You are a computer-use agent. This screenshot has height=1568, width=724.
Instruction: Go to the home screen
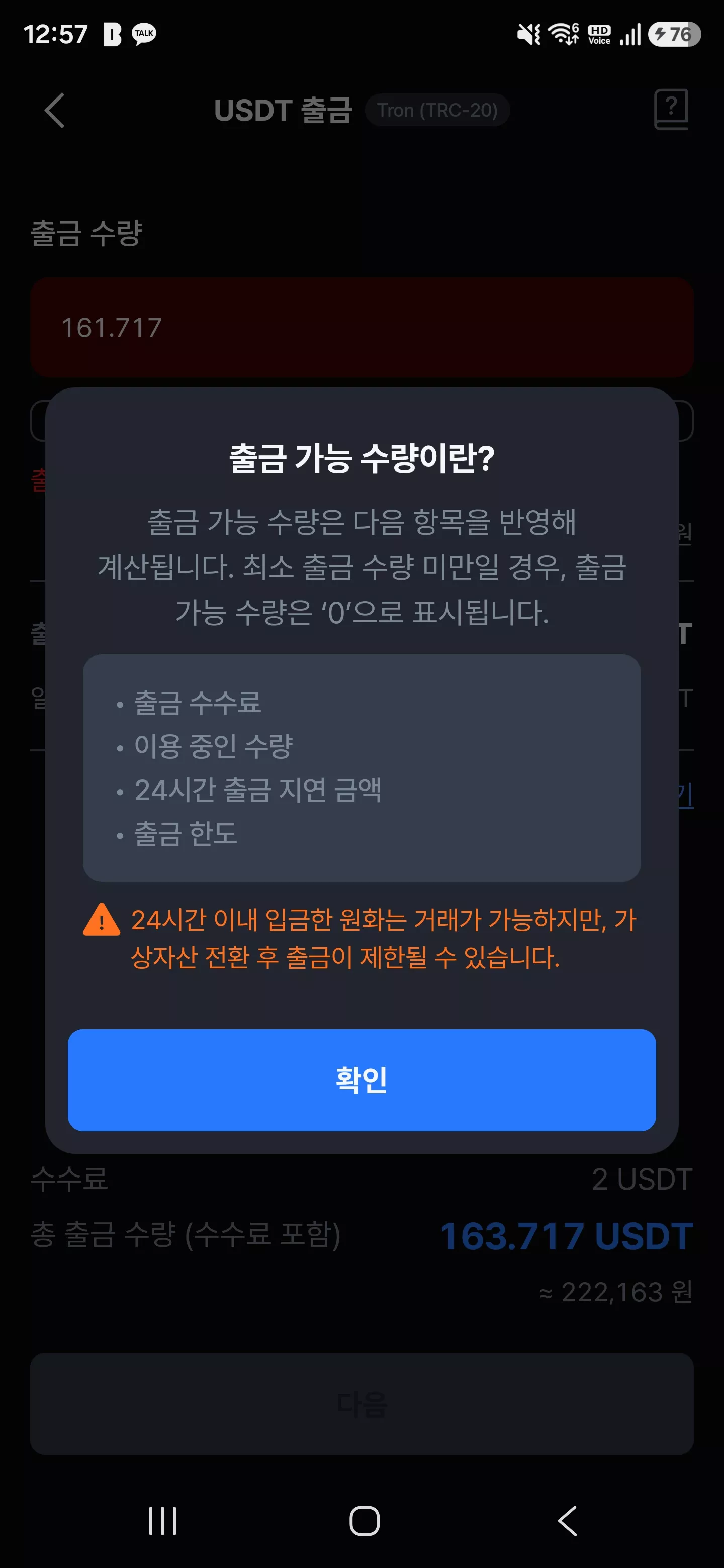365,1521
